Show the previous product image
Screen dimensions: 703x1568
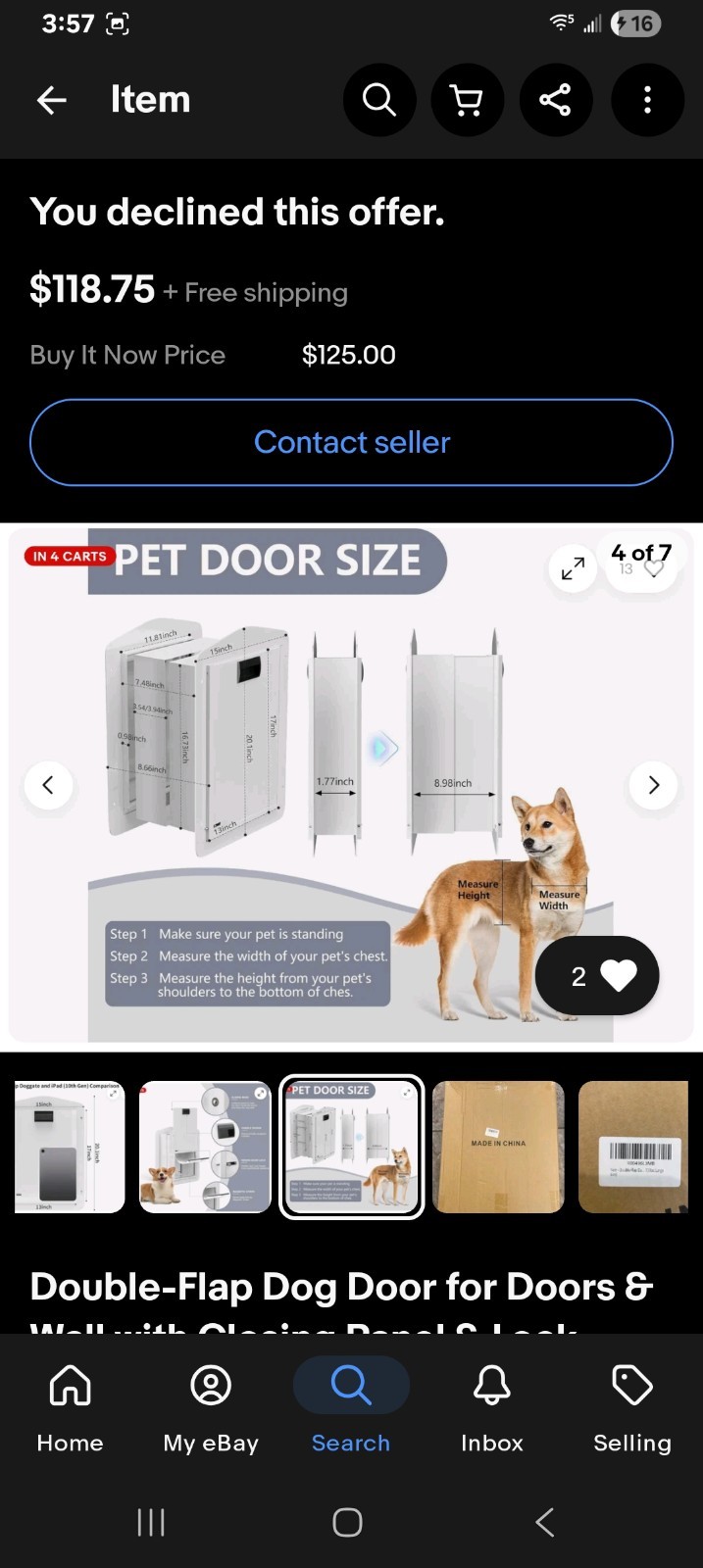click(x=48, y=785)
